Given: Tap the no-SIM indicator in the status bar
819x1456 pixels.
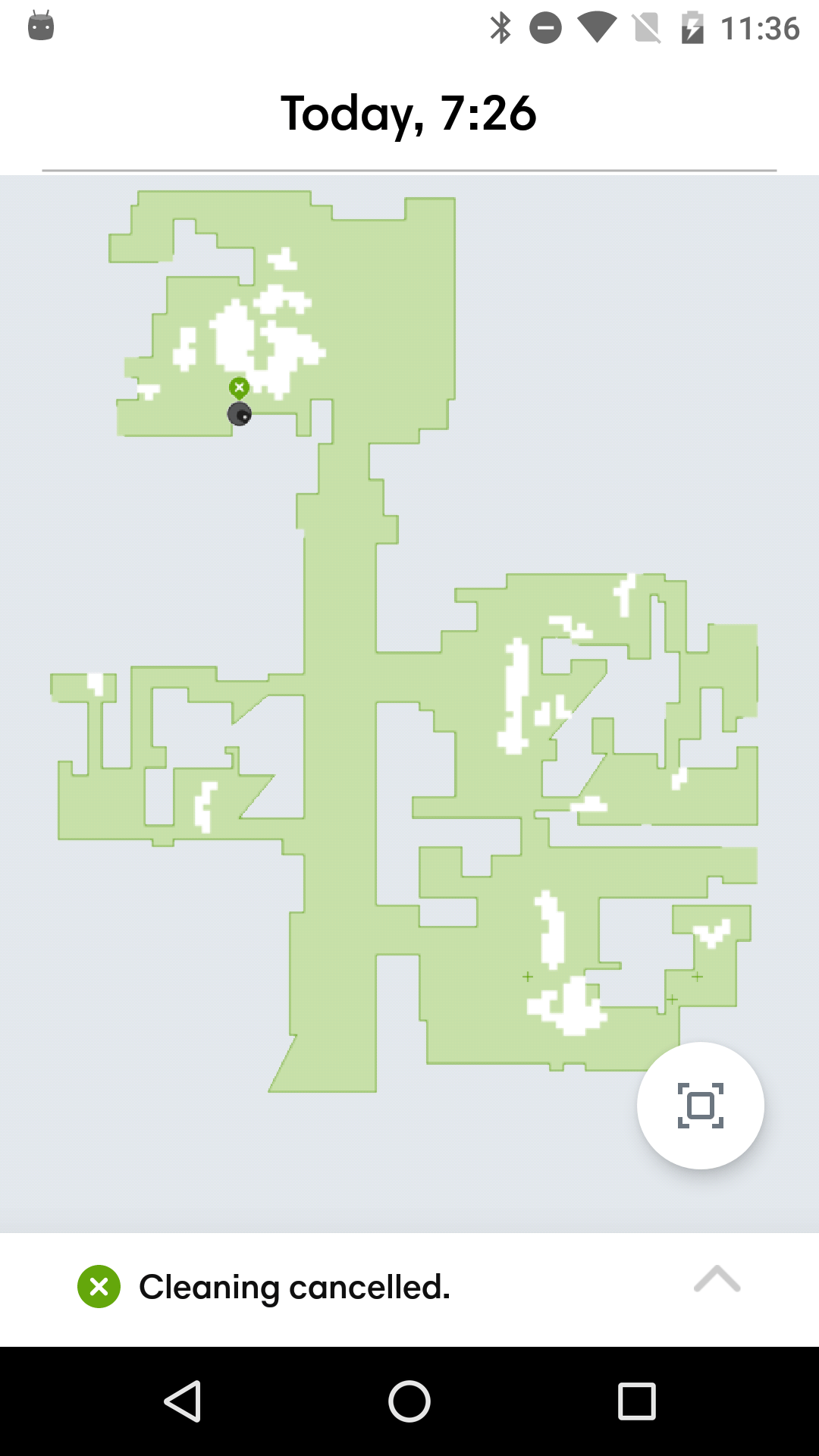Looking at the screenshot, I should [645, 27].
